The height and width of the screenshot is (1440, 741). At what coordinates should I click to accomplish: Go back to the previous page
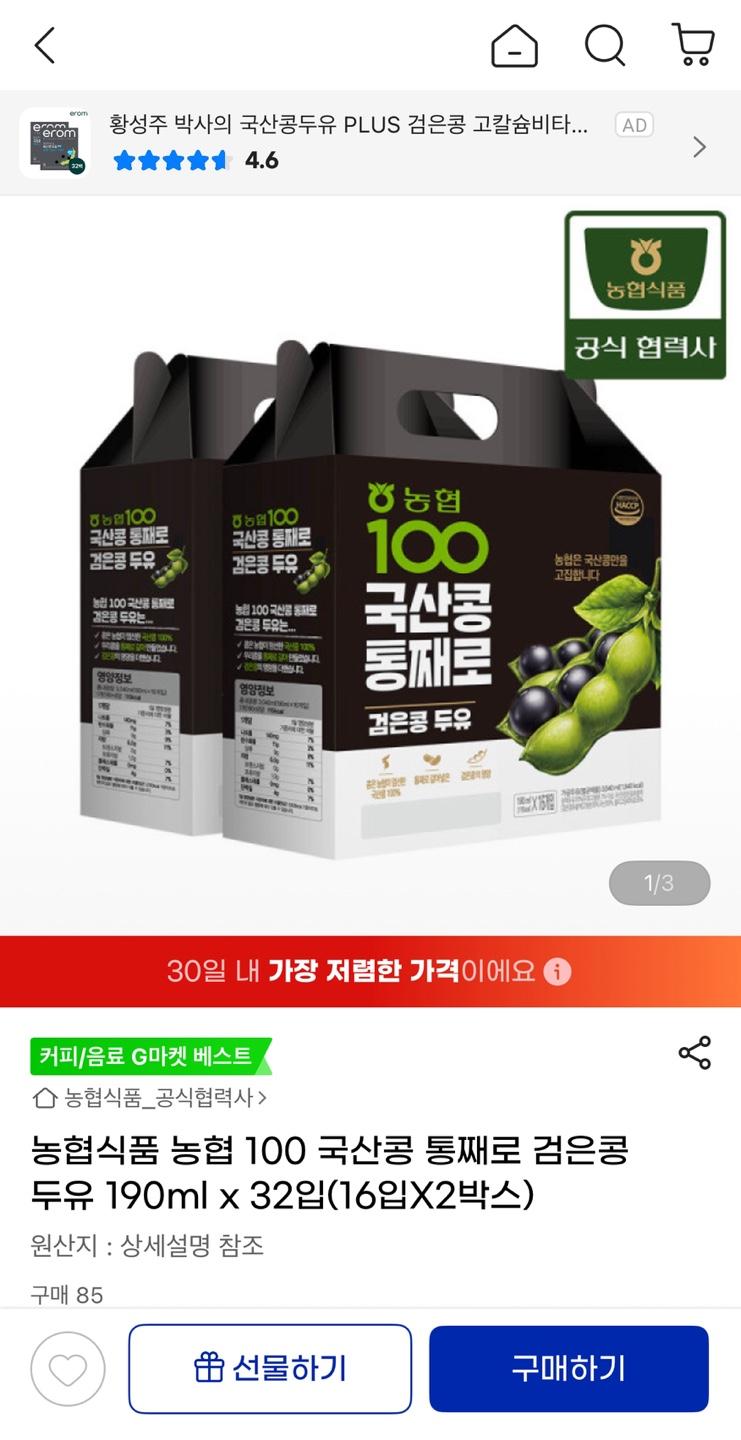[x=45, y=46]
